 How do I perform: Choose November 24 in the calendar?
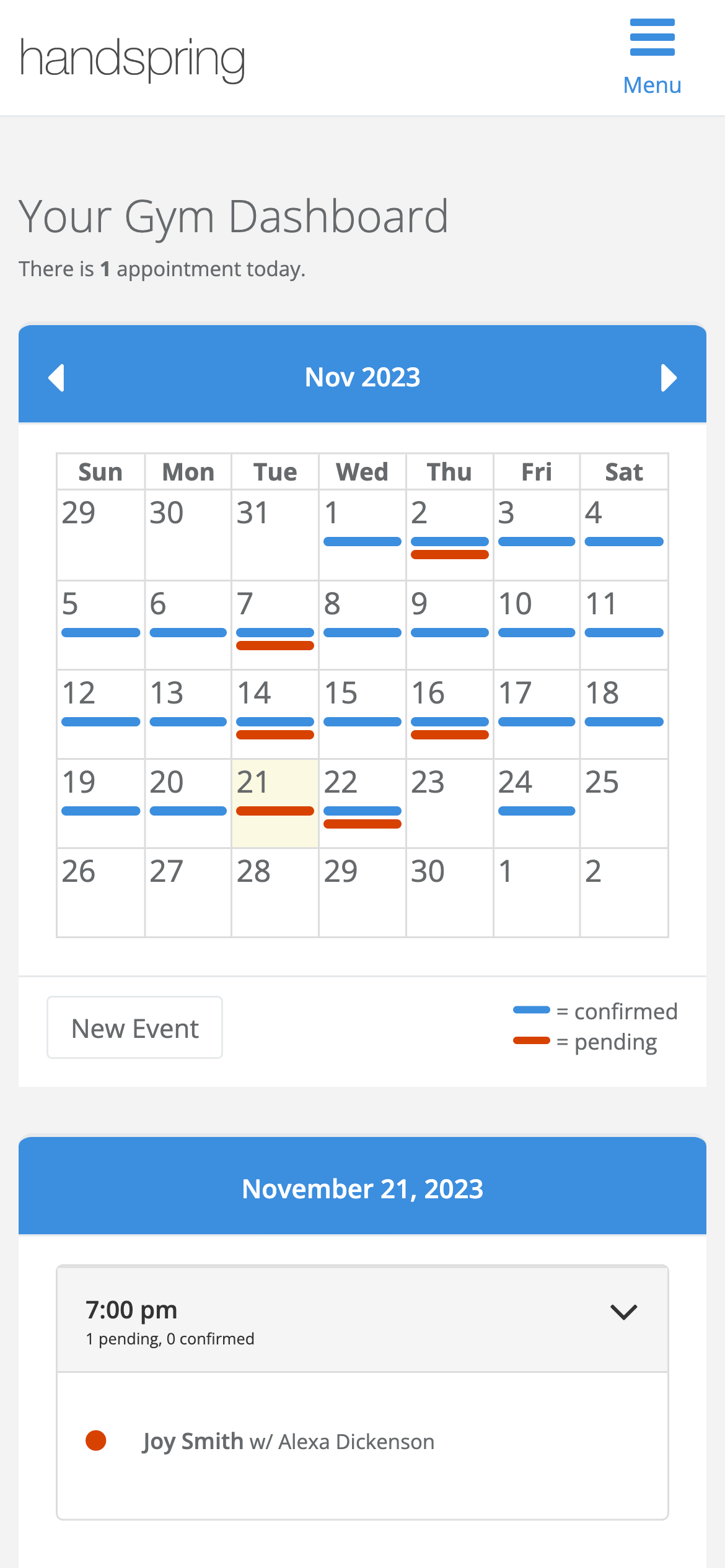pos(537,804)
